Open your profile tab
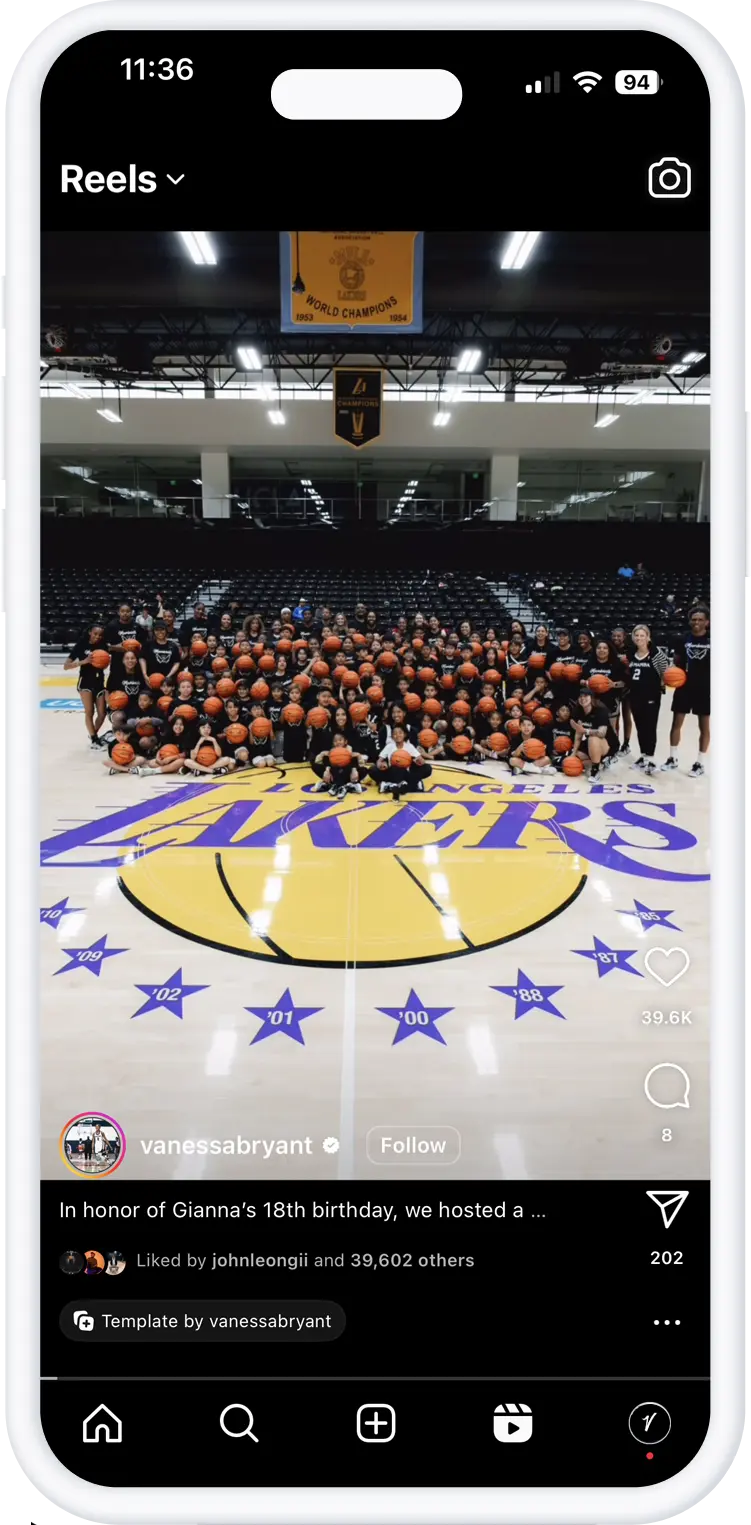Viewport: 751px width, 1525px height. (649, 1423)
